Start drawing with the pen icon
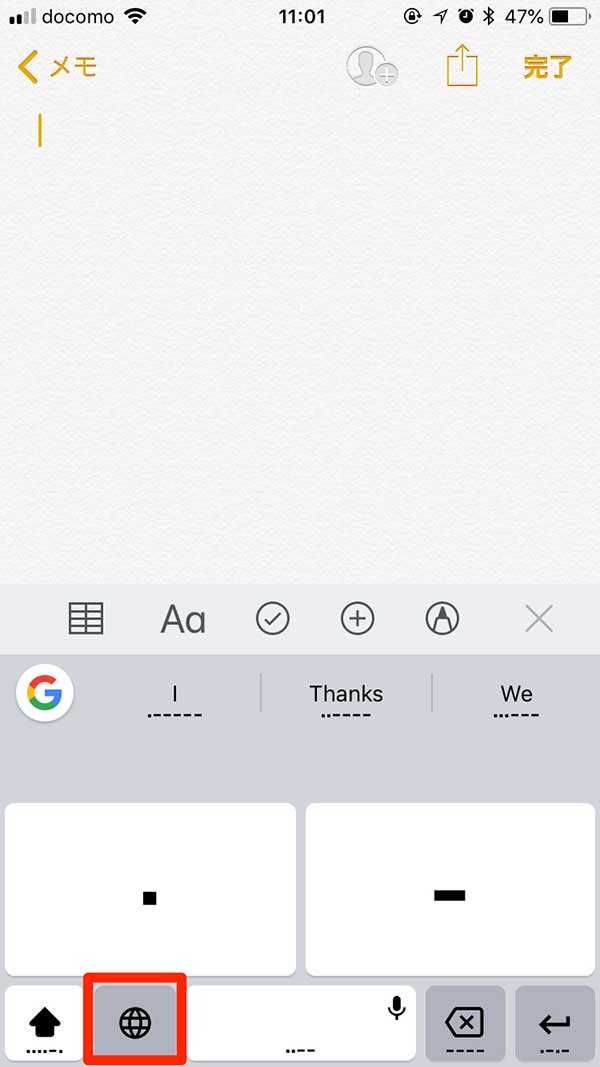600x1067 pixels. click(442, 619)
